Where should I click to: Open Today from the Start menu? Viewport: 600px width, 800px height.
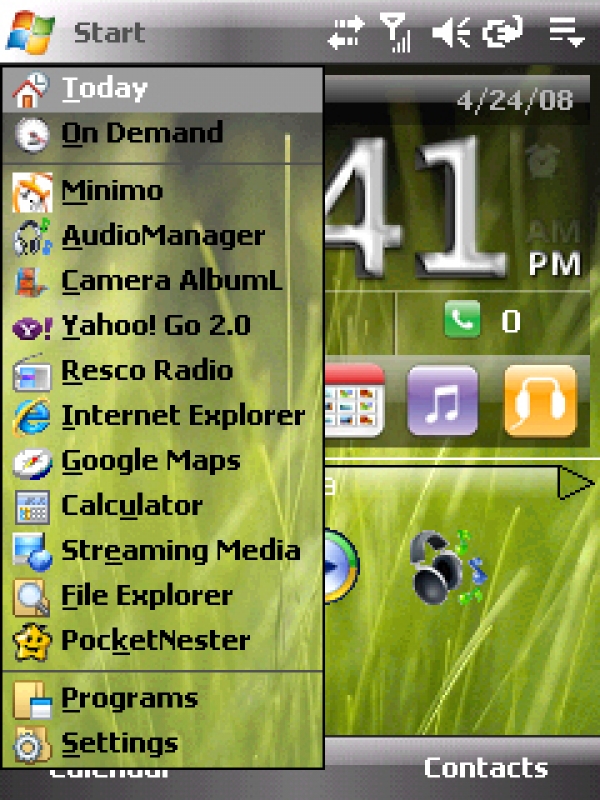point(104,89)
